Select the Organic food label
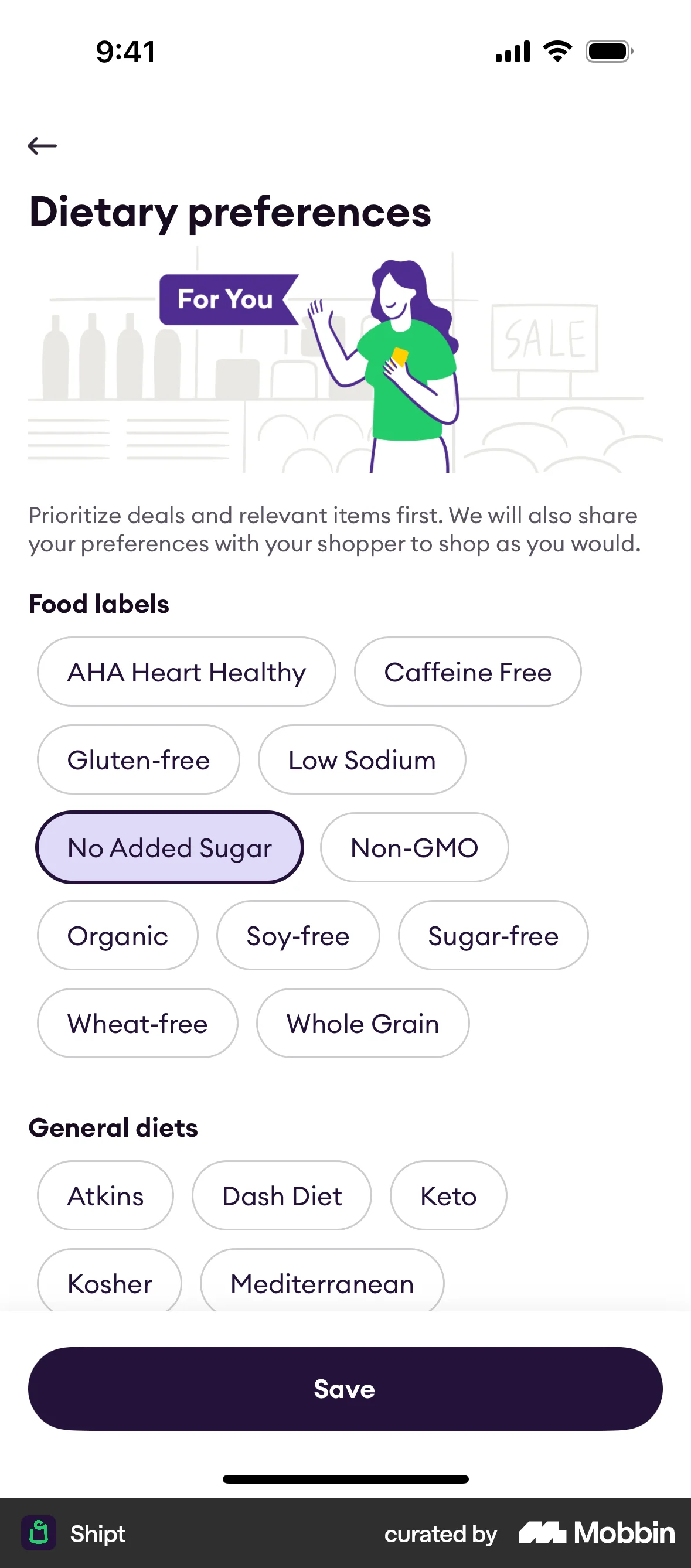Viewport: 691px width, 1568px height. [x=117, y=936]
